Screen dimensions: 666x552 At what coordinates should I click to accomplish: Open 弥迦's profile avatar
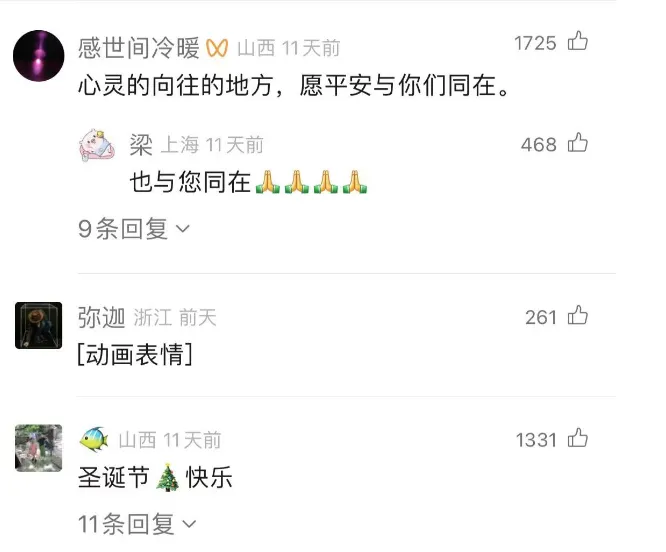click(39, 326)
